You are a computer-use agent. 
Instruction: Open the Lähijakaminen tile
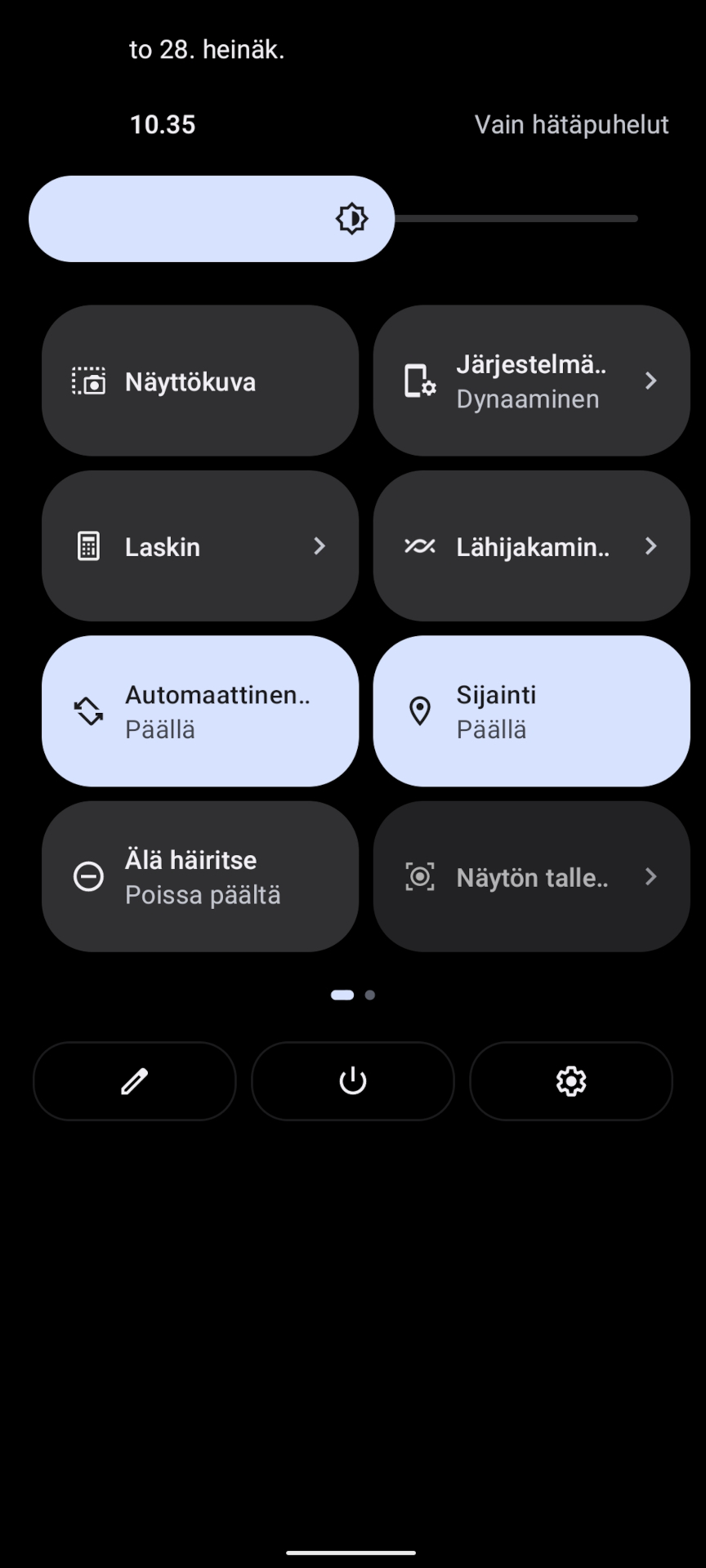click(532, 546)
